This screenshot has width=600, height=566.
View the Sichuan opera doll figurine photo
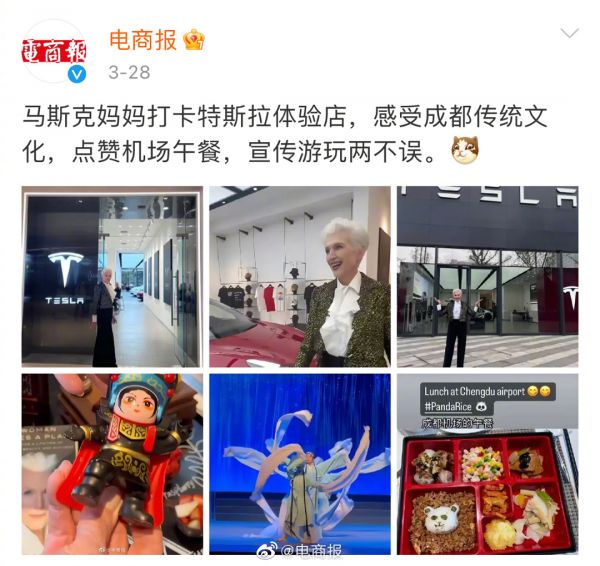click(x=112, y=464)
